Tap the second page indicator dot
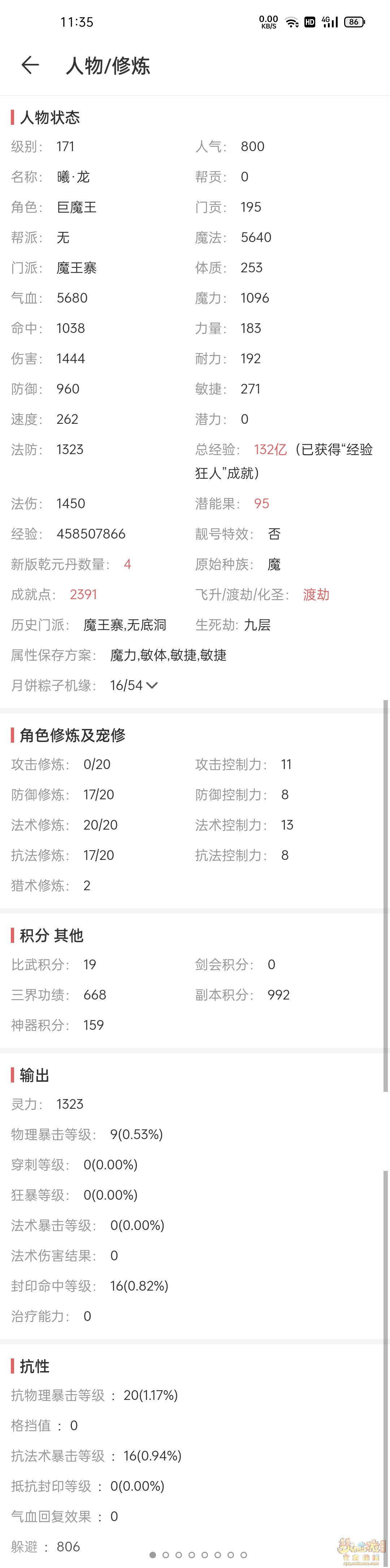Viewport: 390px width, 1568px height. [x=166, y=1555]
